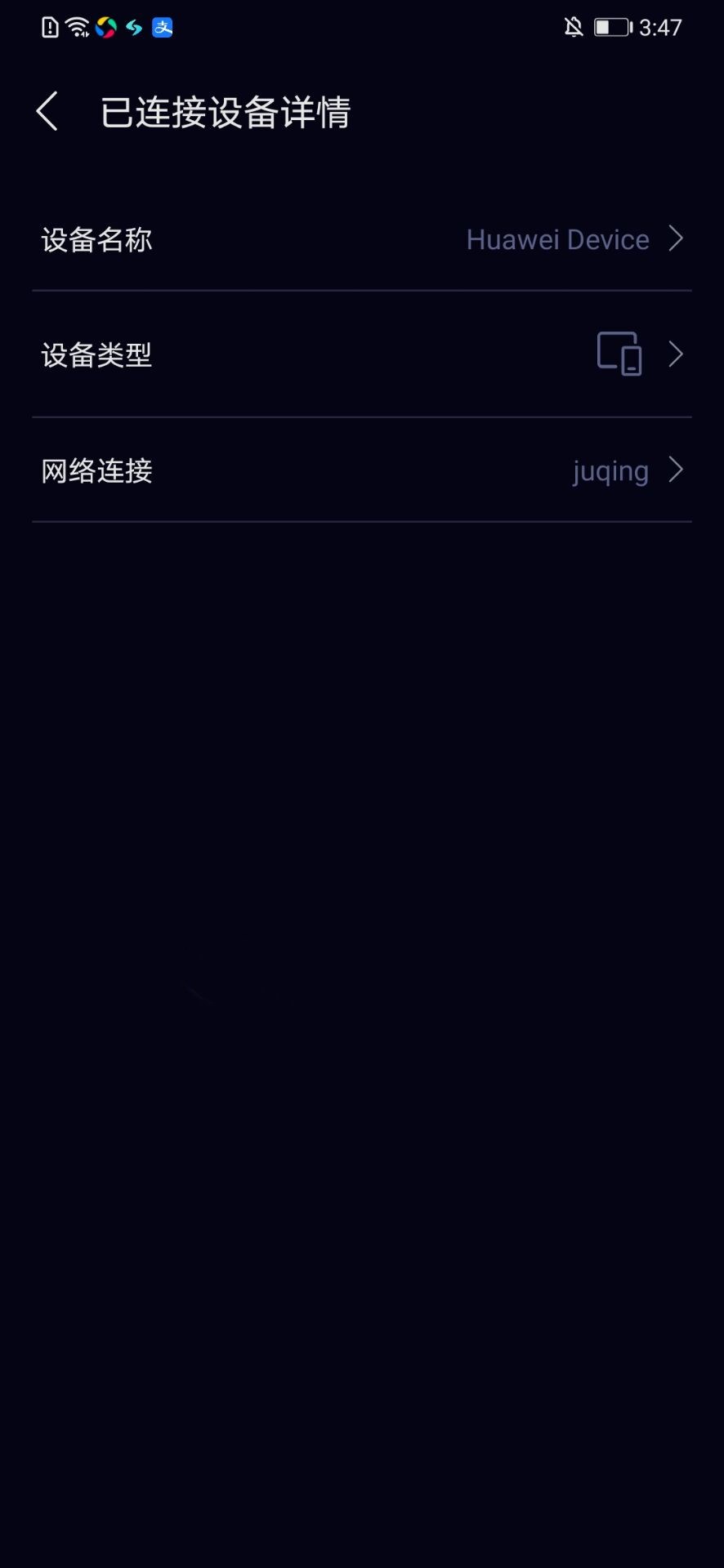Click the chevron next to Huawei Device
Screen dimensions: 724x1568
pos(677,239)
